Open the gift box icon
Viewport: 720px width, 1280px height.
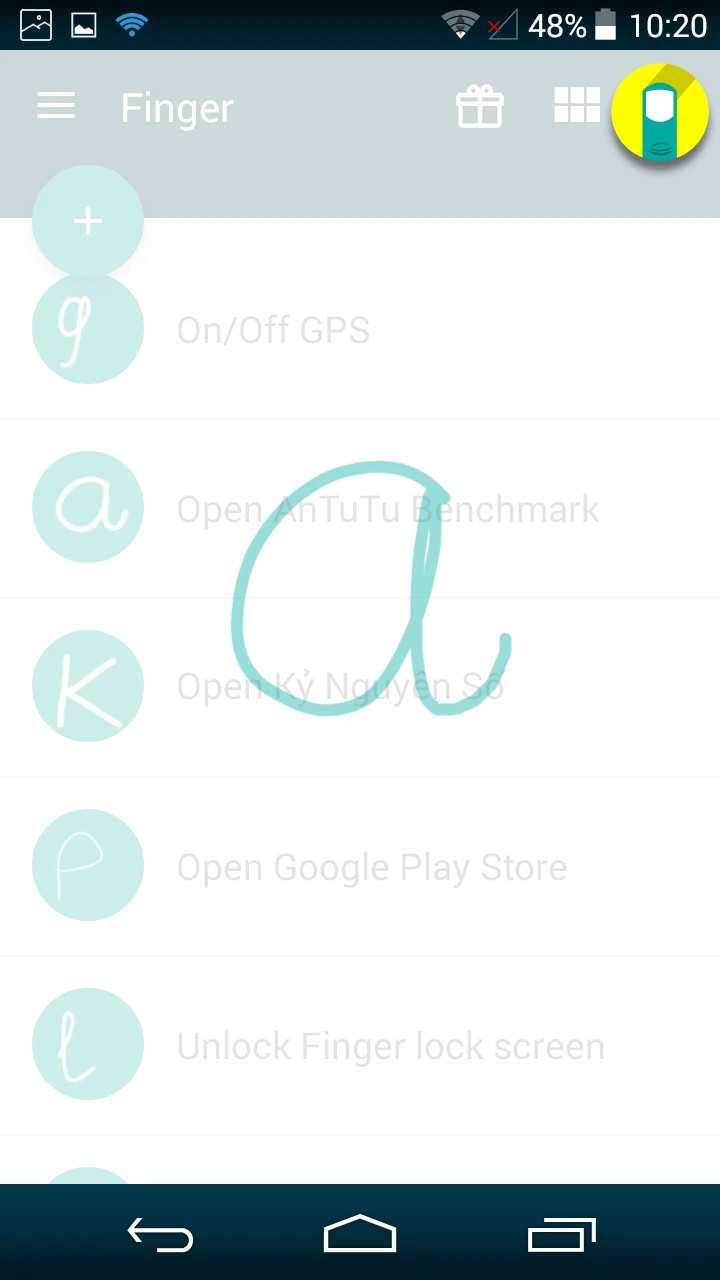tap(480, 106)
